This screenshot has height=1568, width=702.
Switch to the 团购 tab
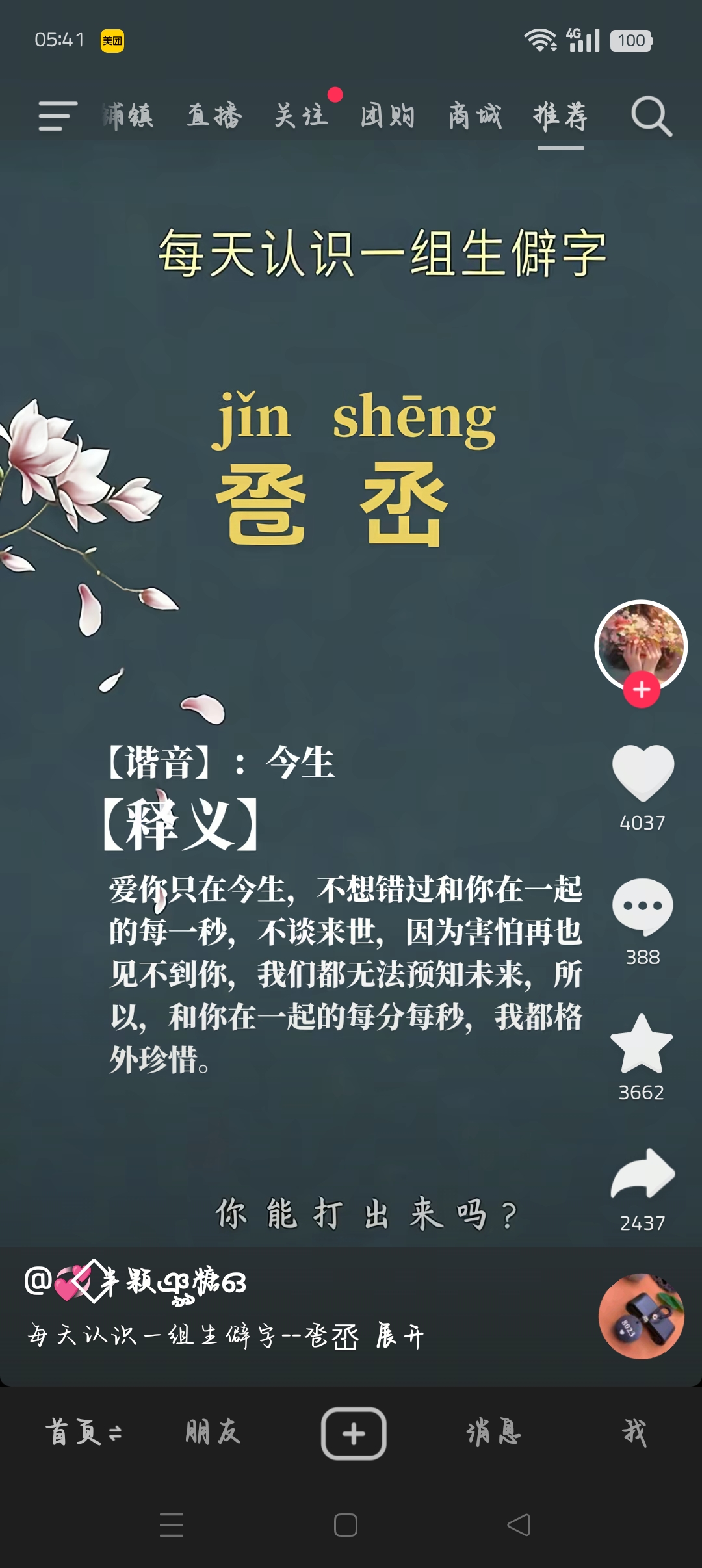[x=388, y=116]
